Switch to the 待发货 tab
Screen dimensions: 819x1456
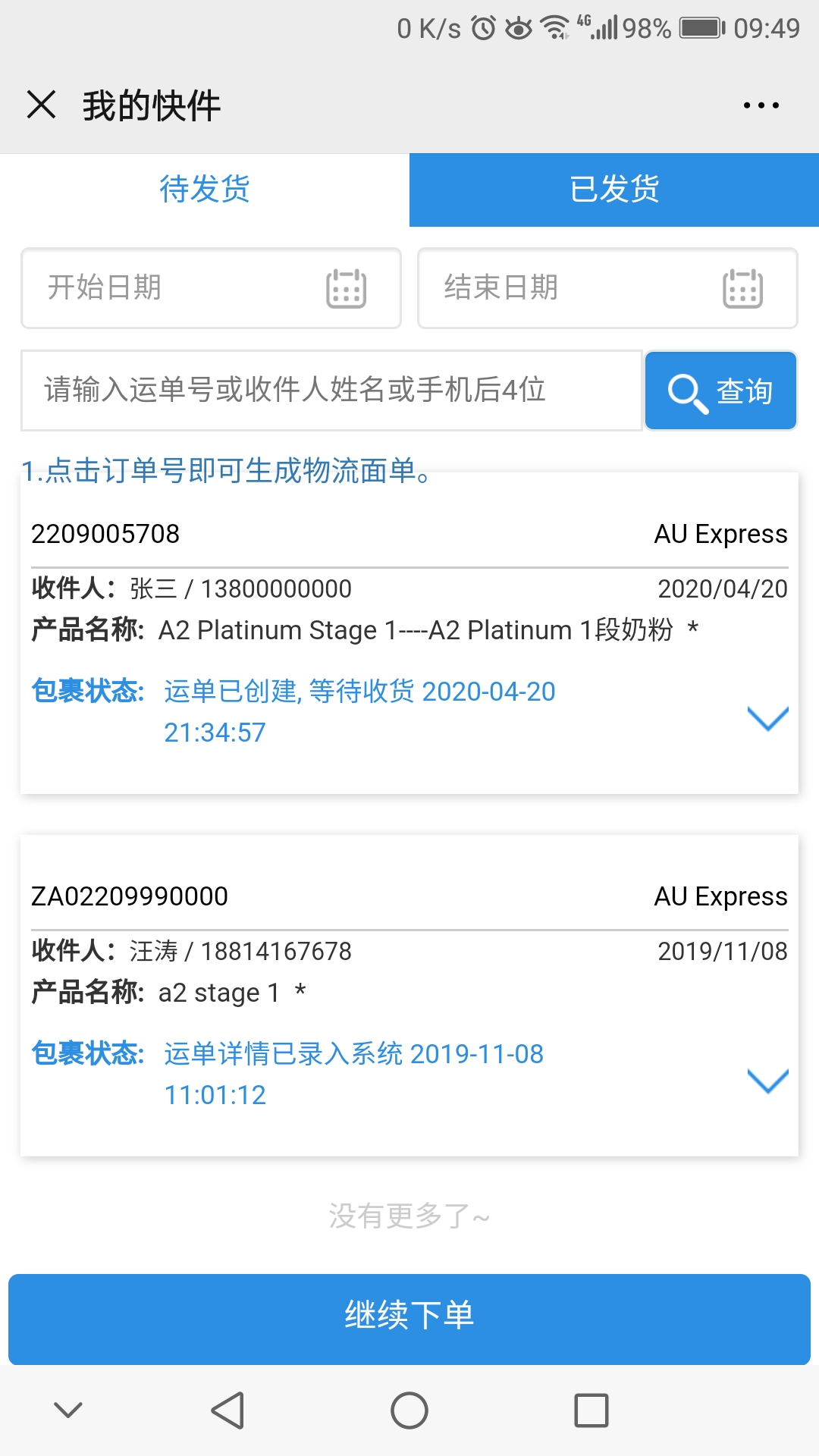click(205, 190)
